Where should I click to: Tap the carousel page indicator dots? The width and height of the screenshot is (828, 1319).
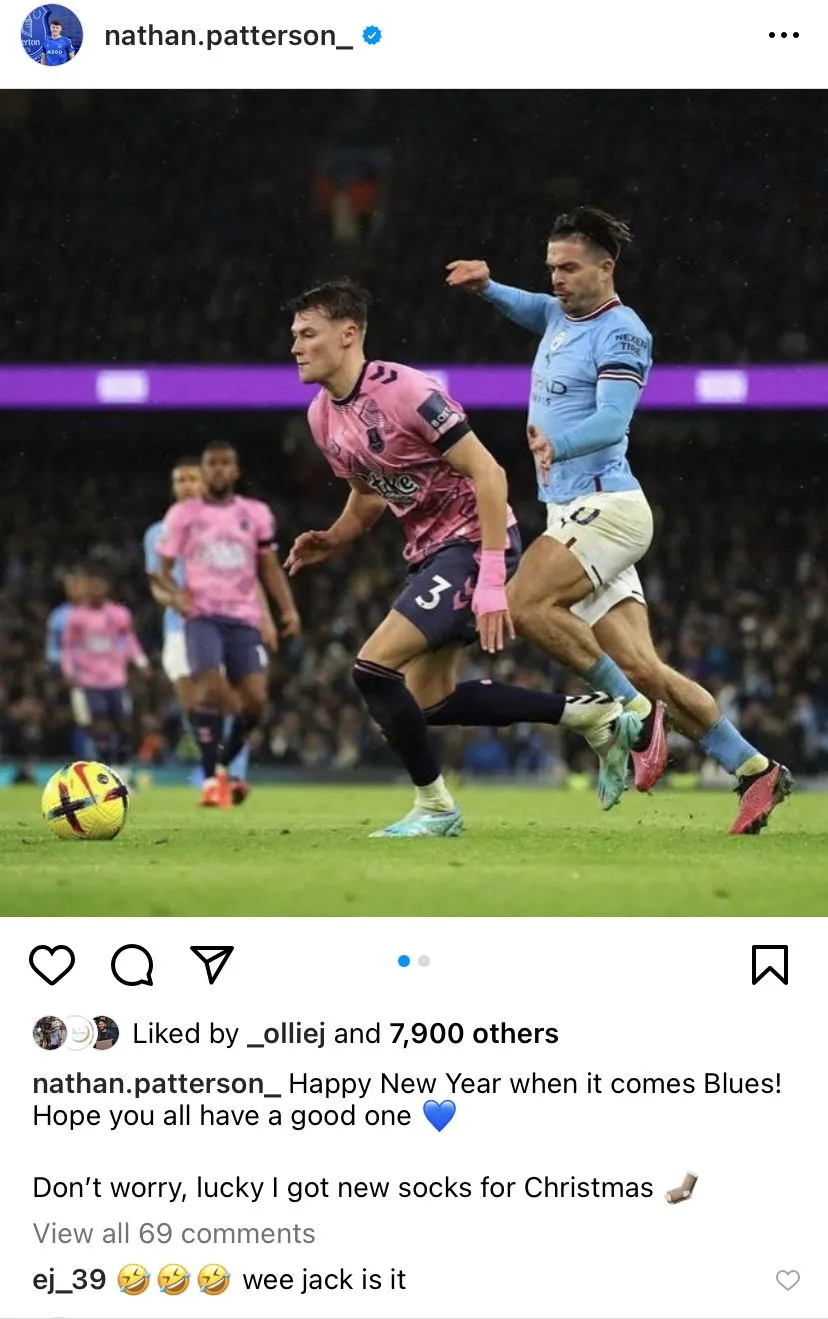pyautogui.click(x=413, y=961)
